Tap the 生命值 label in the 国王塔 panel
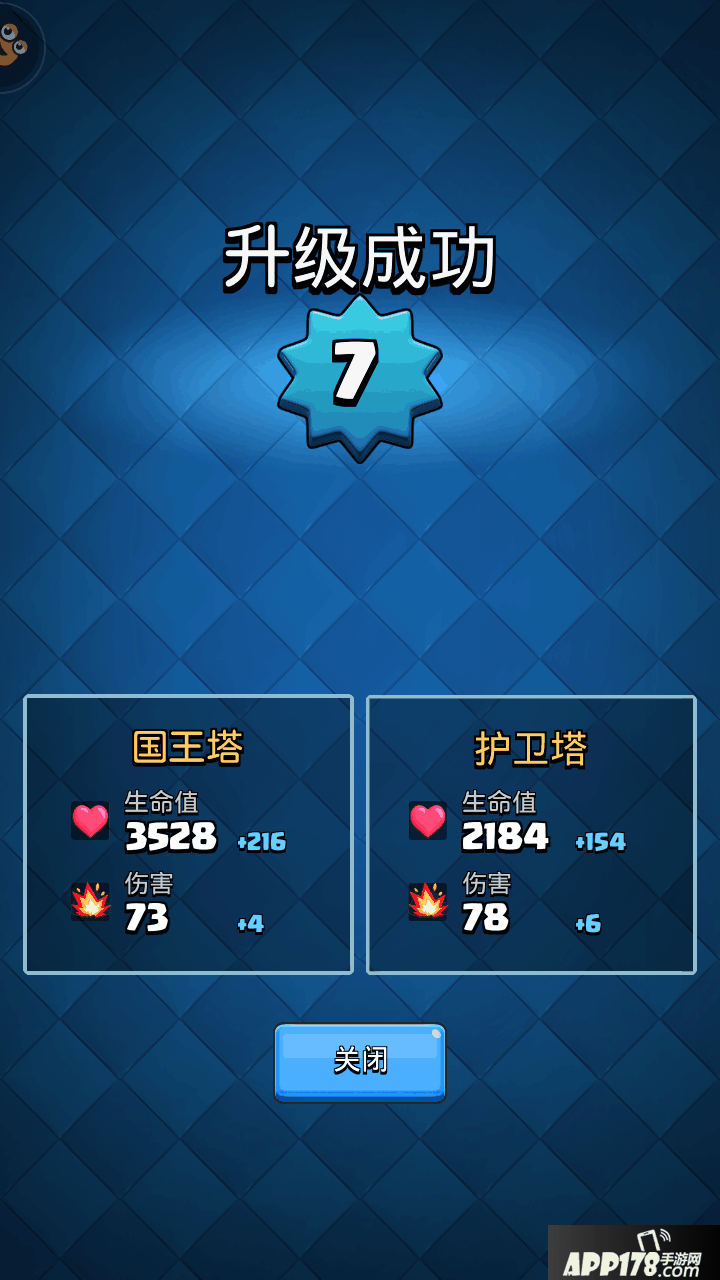The width and height of the screenshot is (720, 1280). (x=160, y=802)
